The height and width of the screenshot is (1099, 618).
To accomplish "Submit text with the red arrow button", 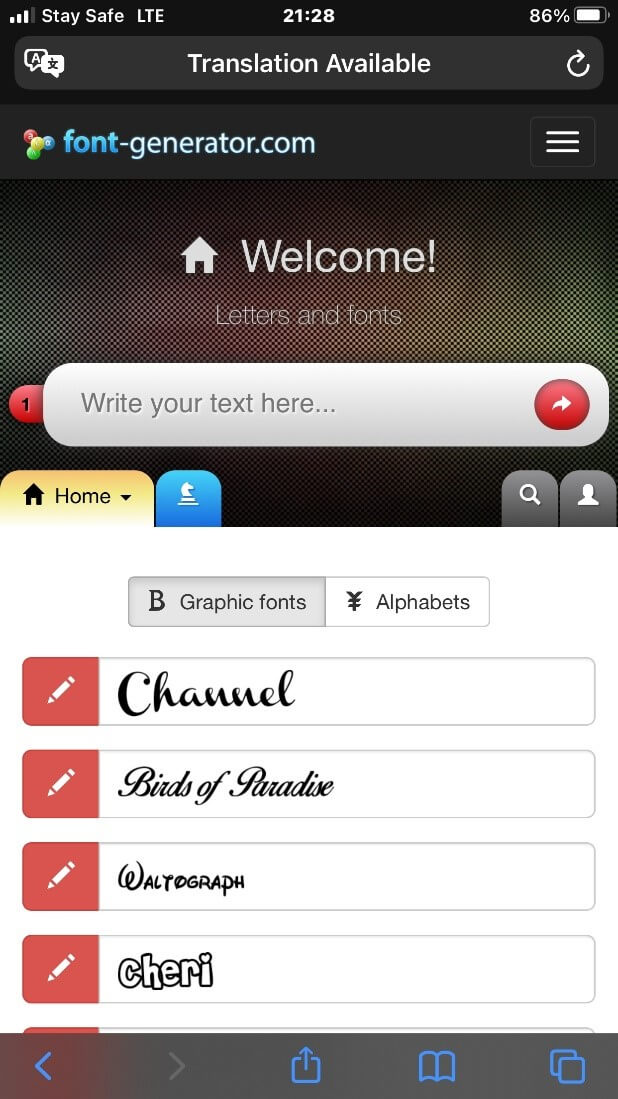I will (x=561, y=404).
